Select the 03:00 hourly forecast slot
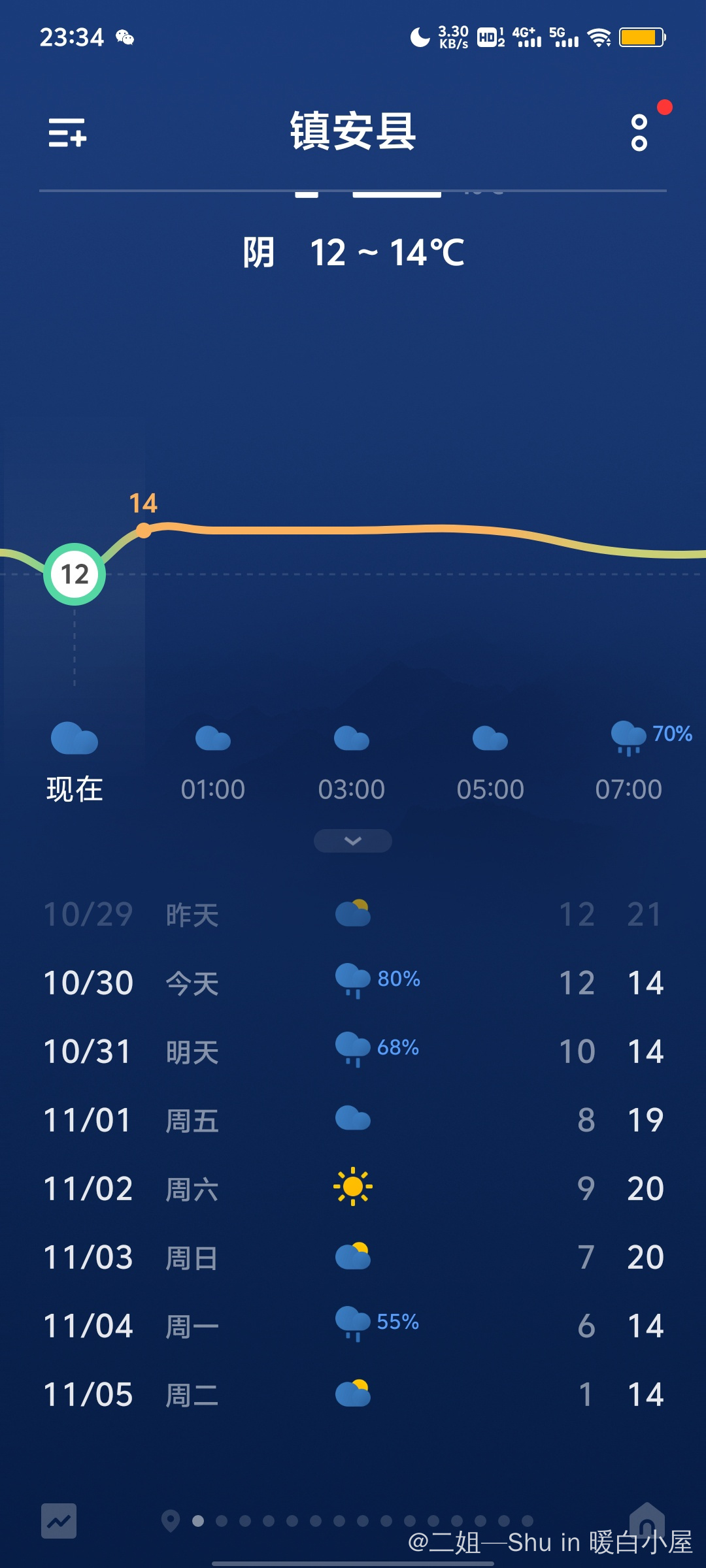Image resolution: width=706 pixels, height=1568 pixels. 352,761
